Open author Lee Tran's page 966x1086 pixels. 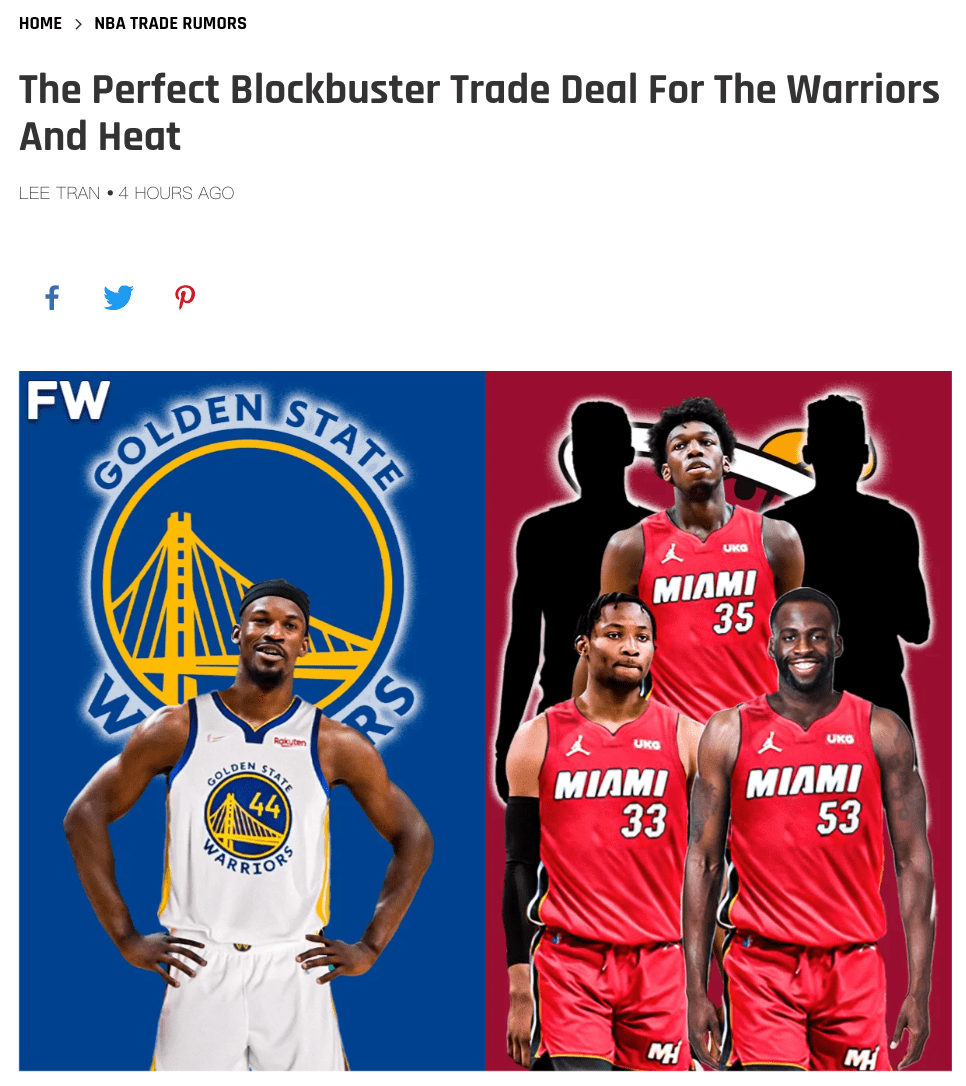coord(59,193)
